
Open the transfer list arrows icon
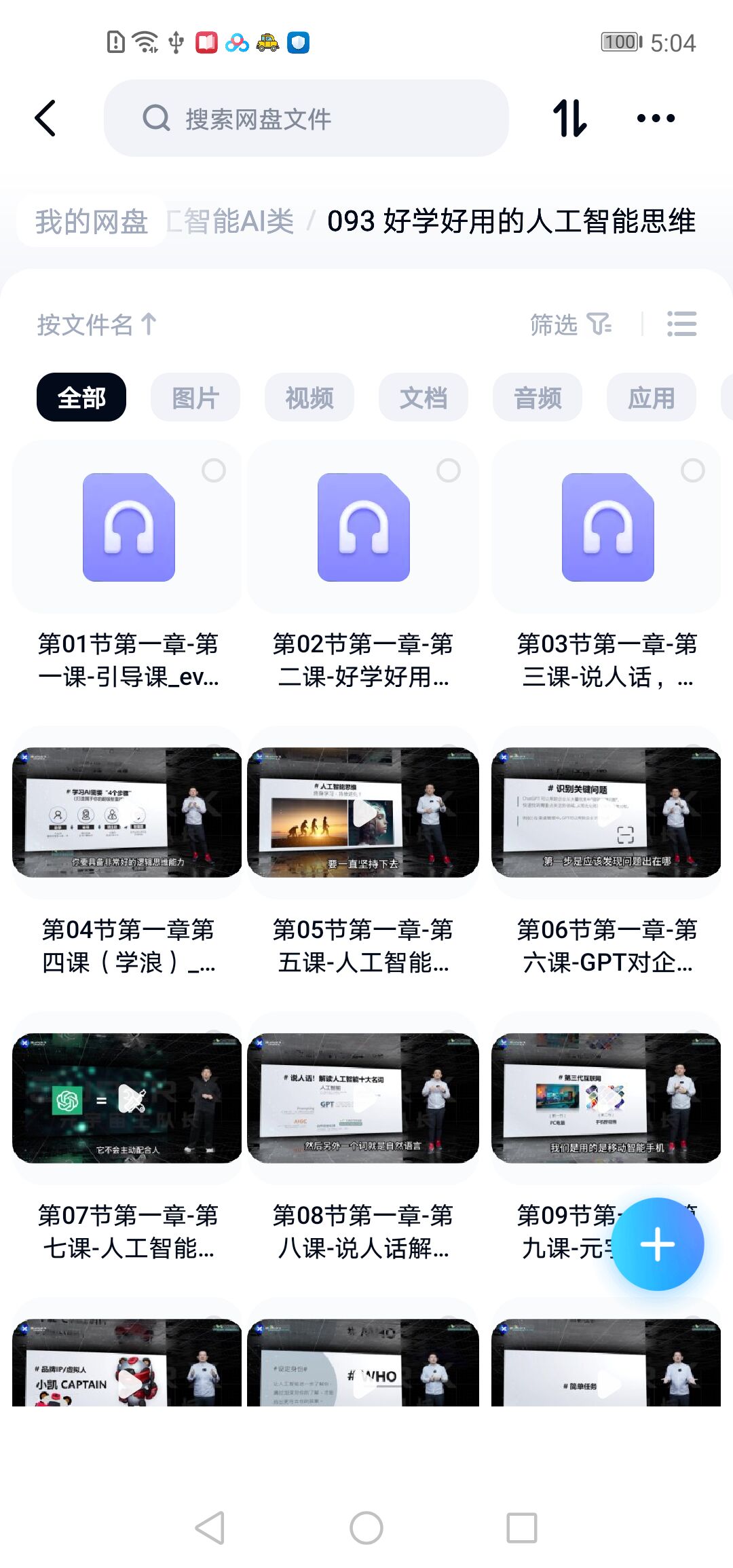(569, 119)
